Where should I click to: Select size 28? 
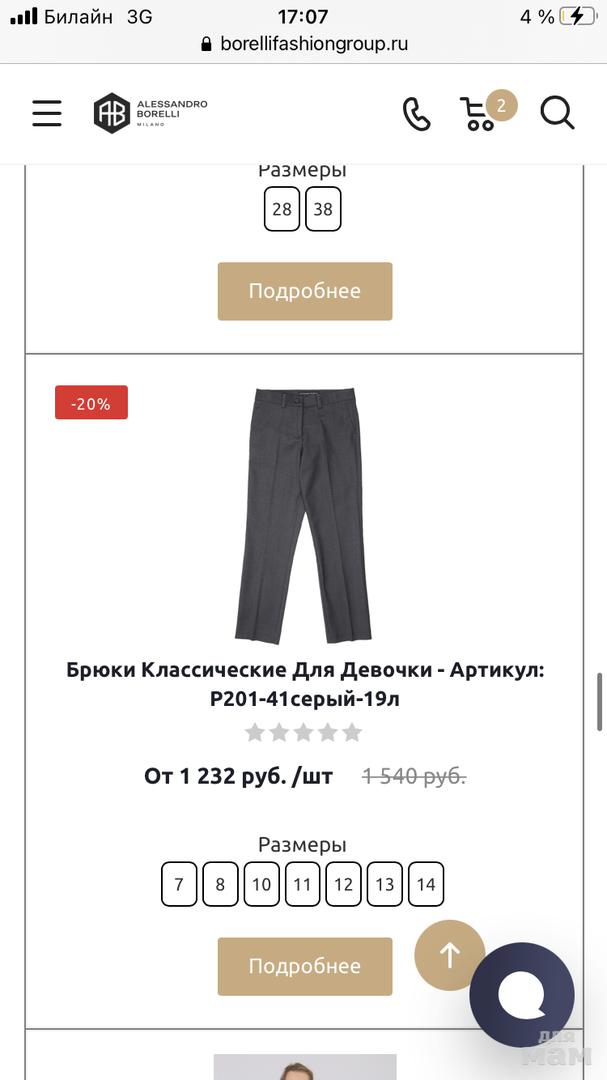(282, 210)
